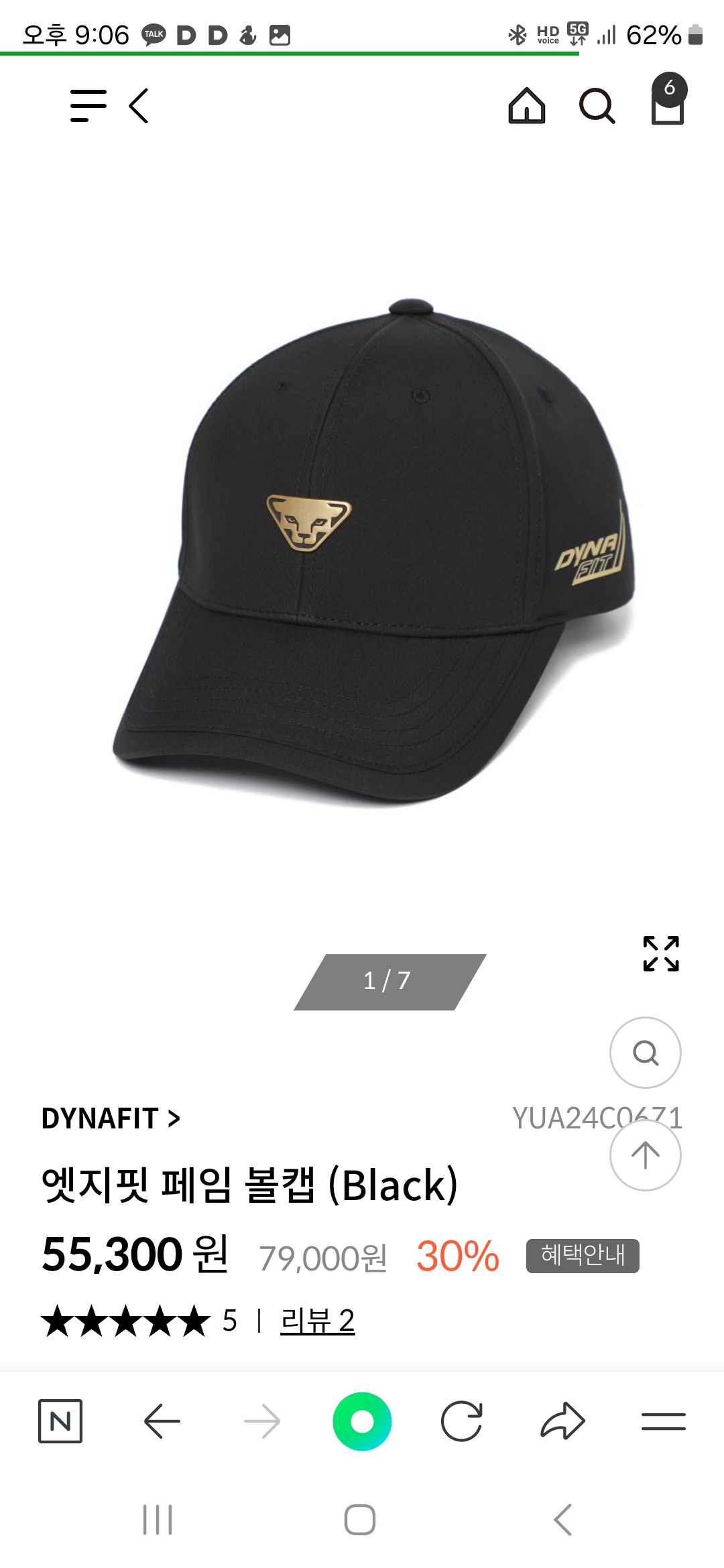
Task: Open the Naver N button in browser bar
Action: pos(60,1421)
